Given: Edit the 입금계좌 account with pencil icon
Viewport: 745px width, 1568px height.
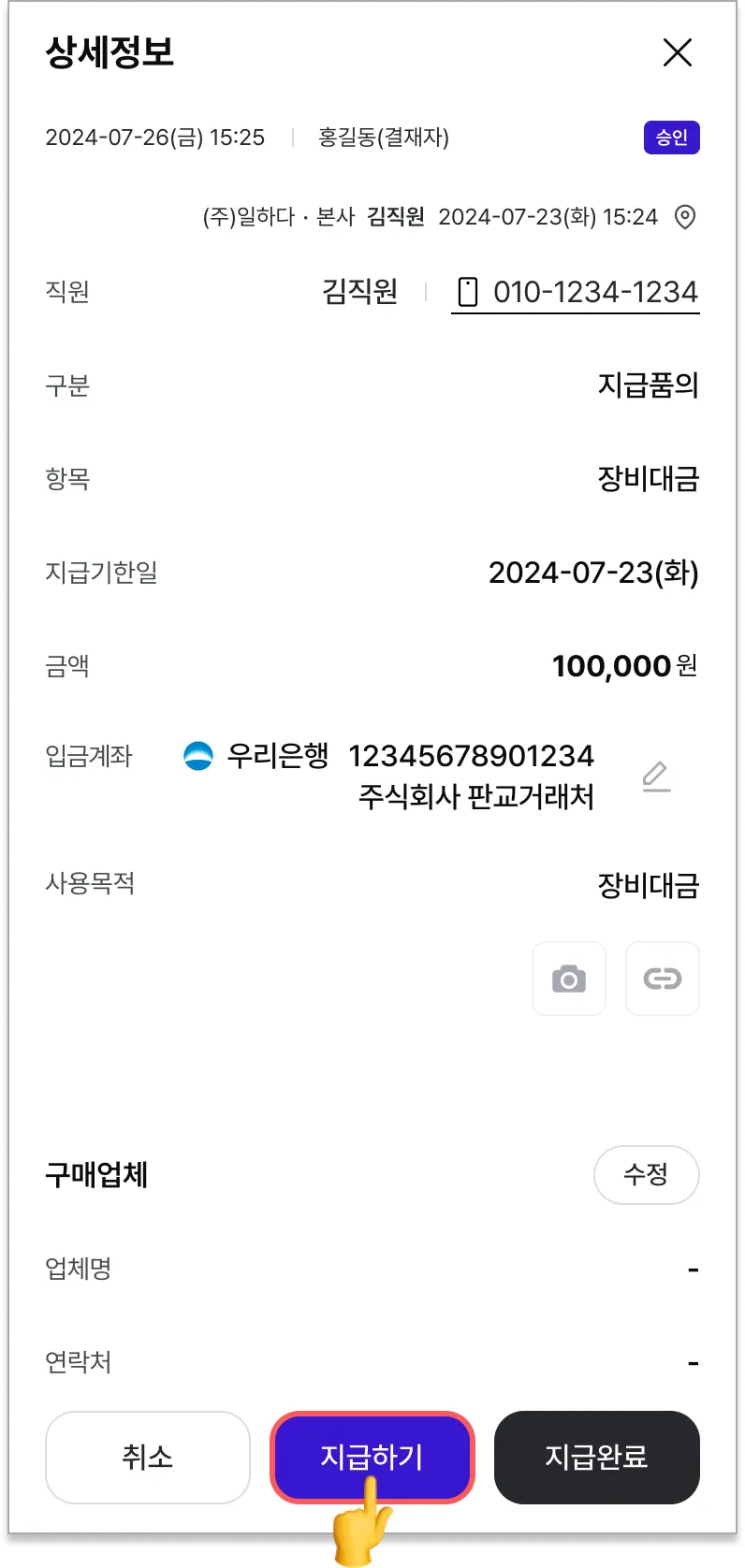Looking at the screenshot, I should (656, 777).
